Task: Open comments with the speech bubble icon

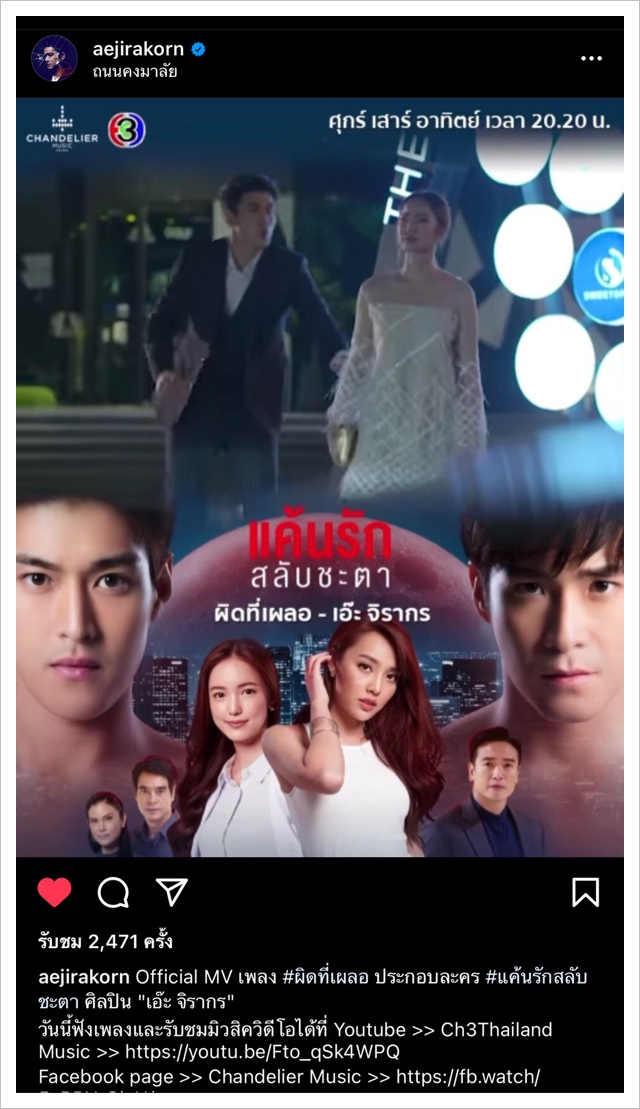Action: [113, 892]
